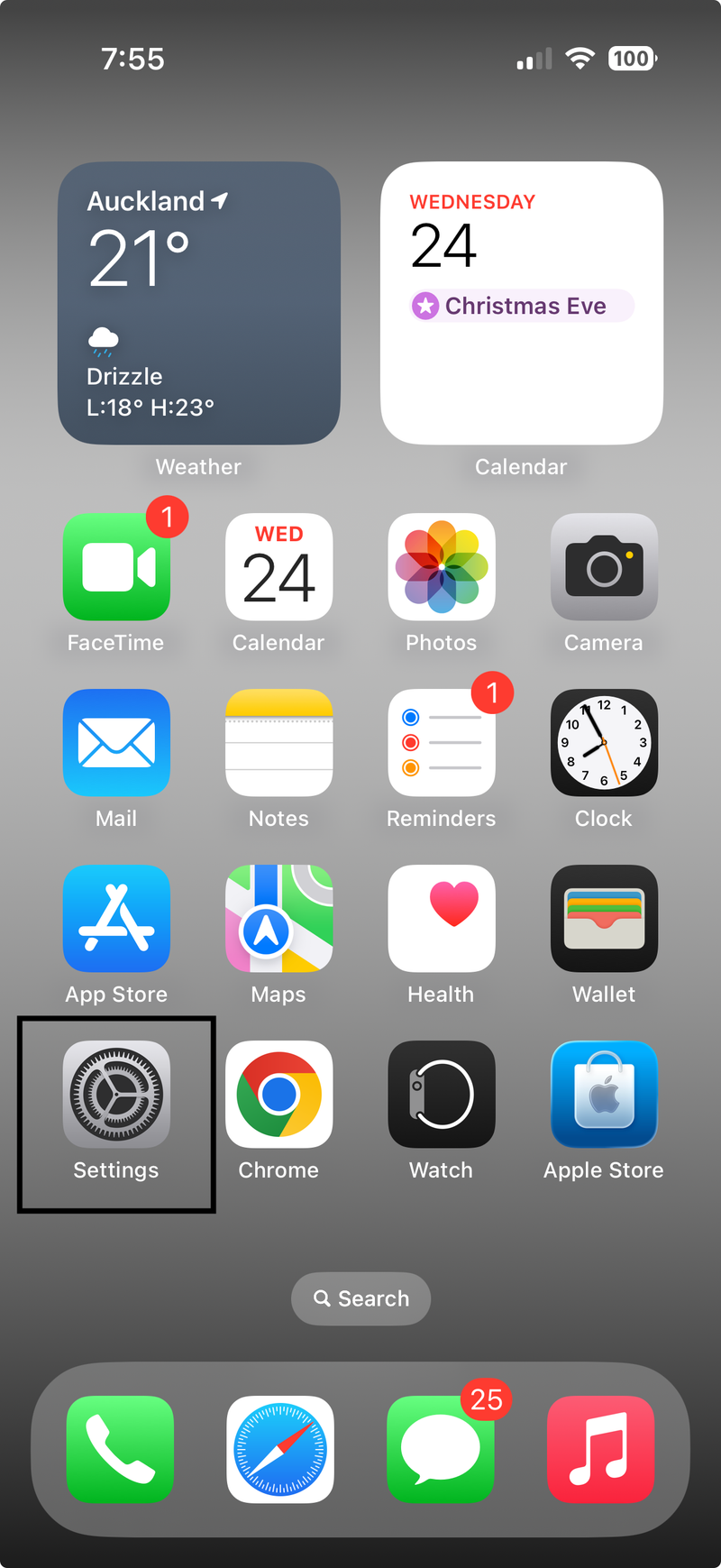Launch the Health app

click(x=441, y=918)
